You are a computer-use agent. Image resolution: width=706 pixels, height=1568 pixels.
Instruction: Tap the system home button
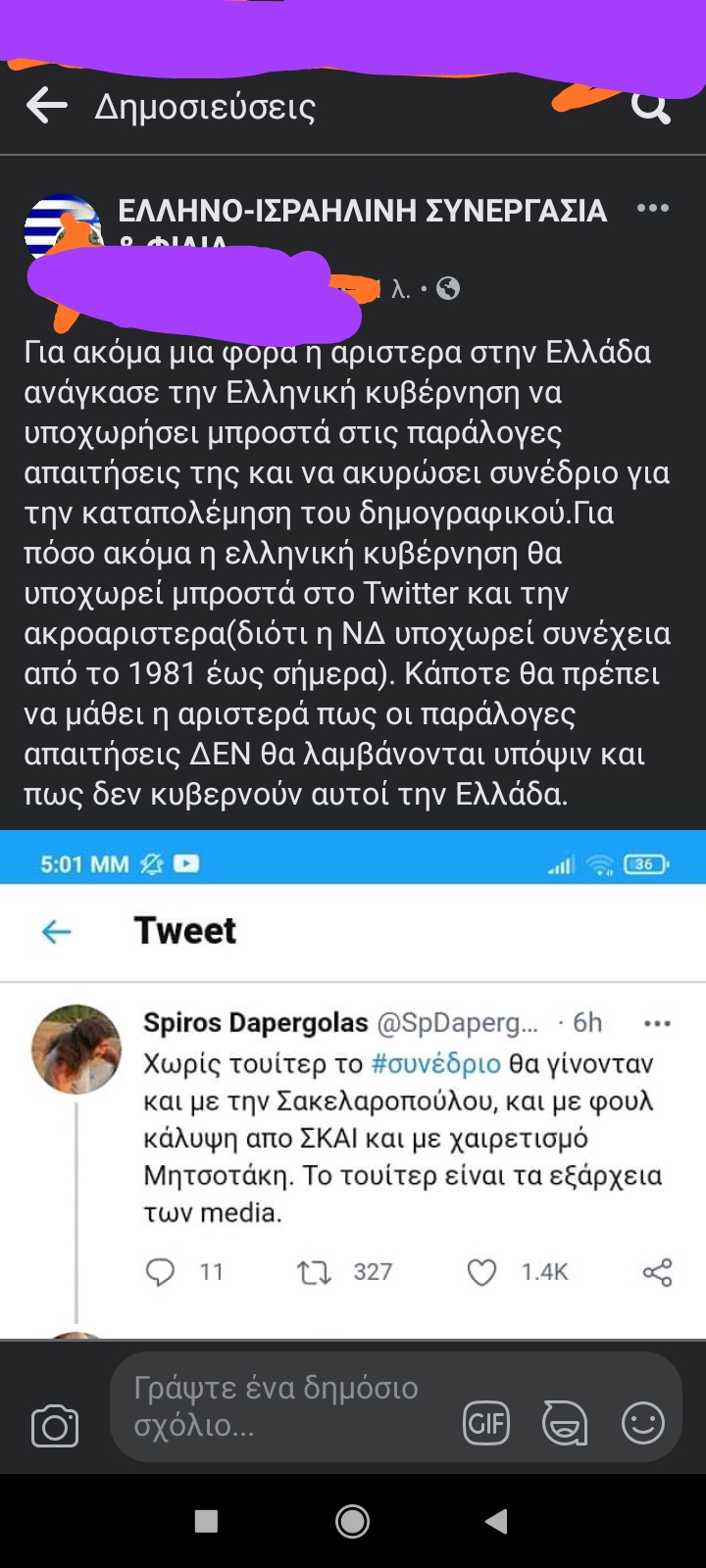point(352,1521)
